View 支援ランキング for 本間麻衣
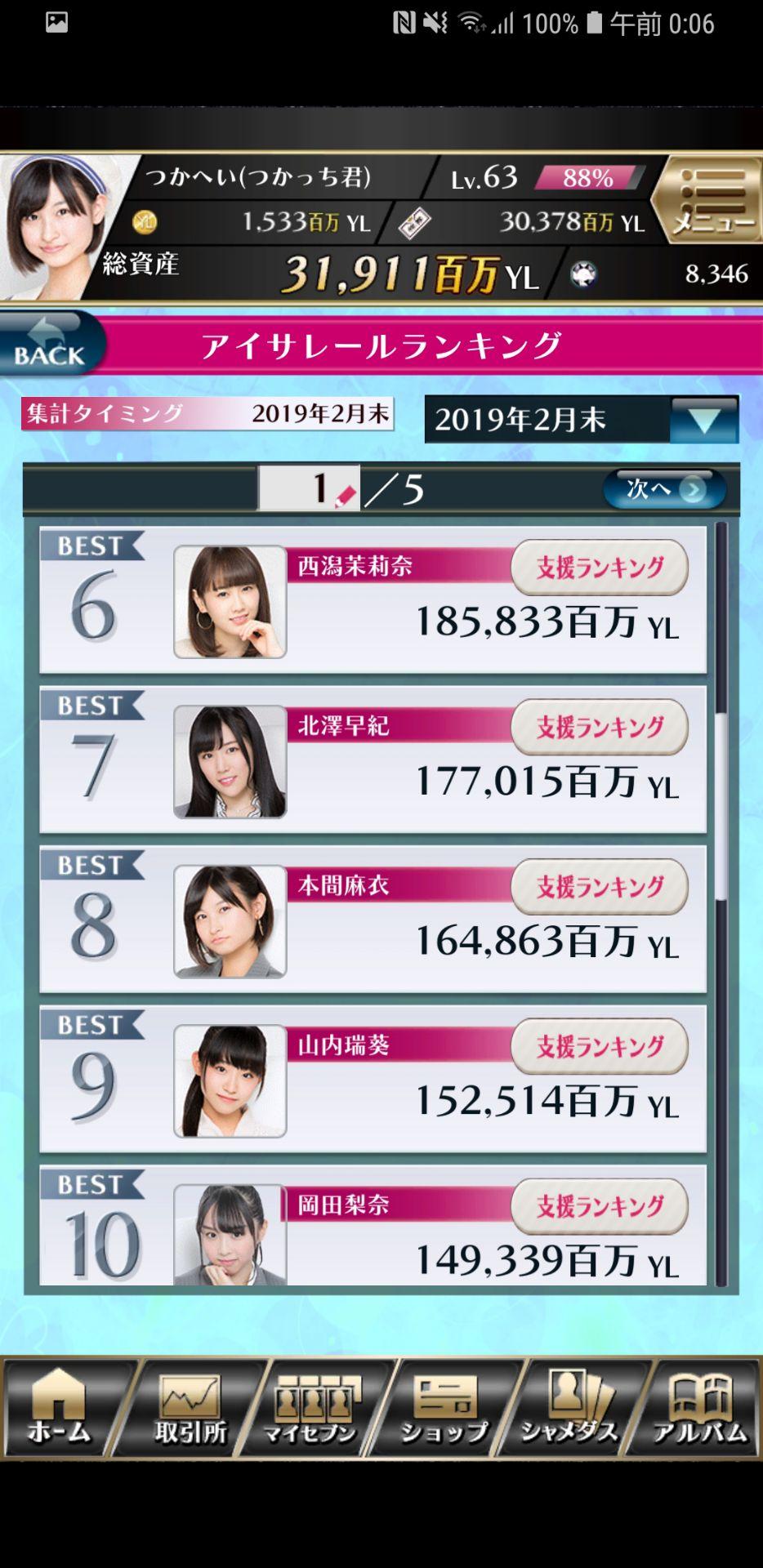The image size is (763, 1568). click(600, 887)
